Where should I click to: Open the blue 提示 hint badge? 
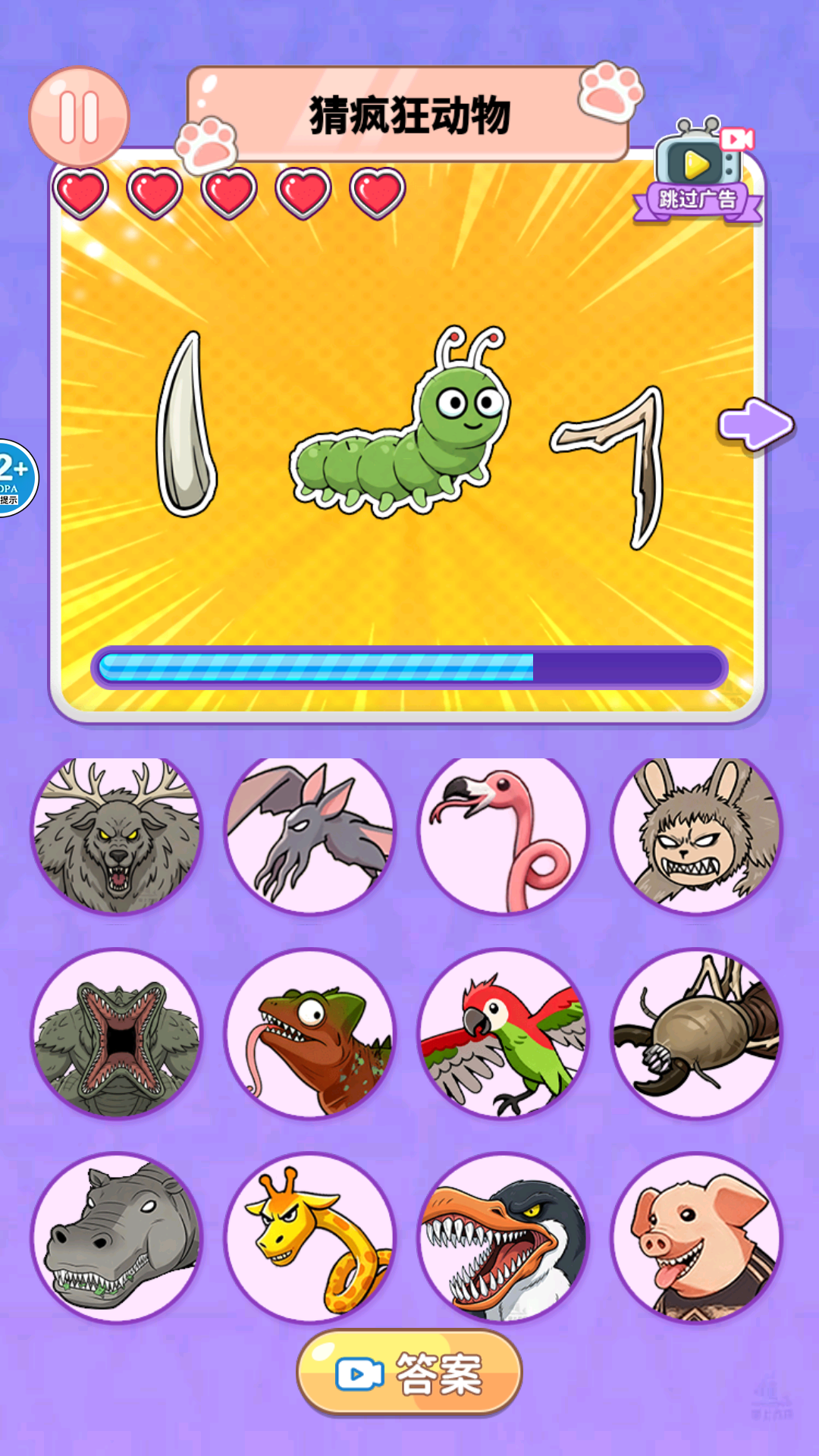[15, 478]
